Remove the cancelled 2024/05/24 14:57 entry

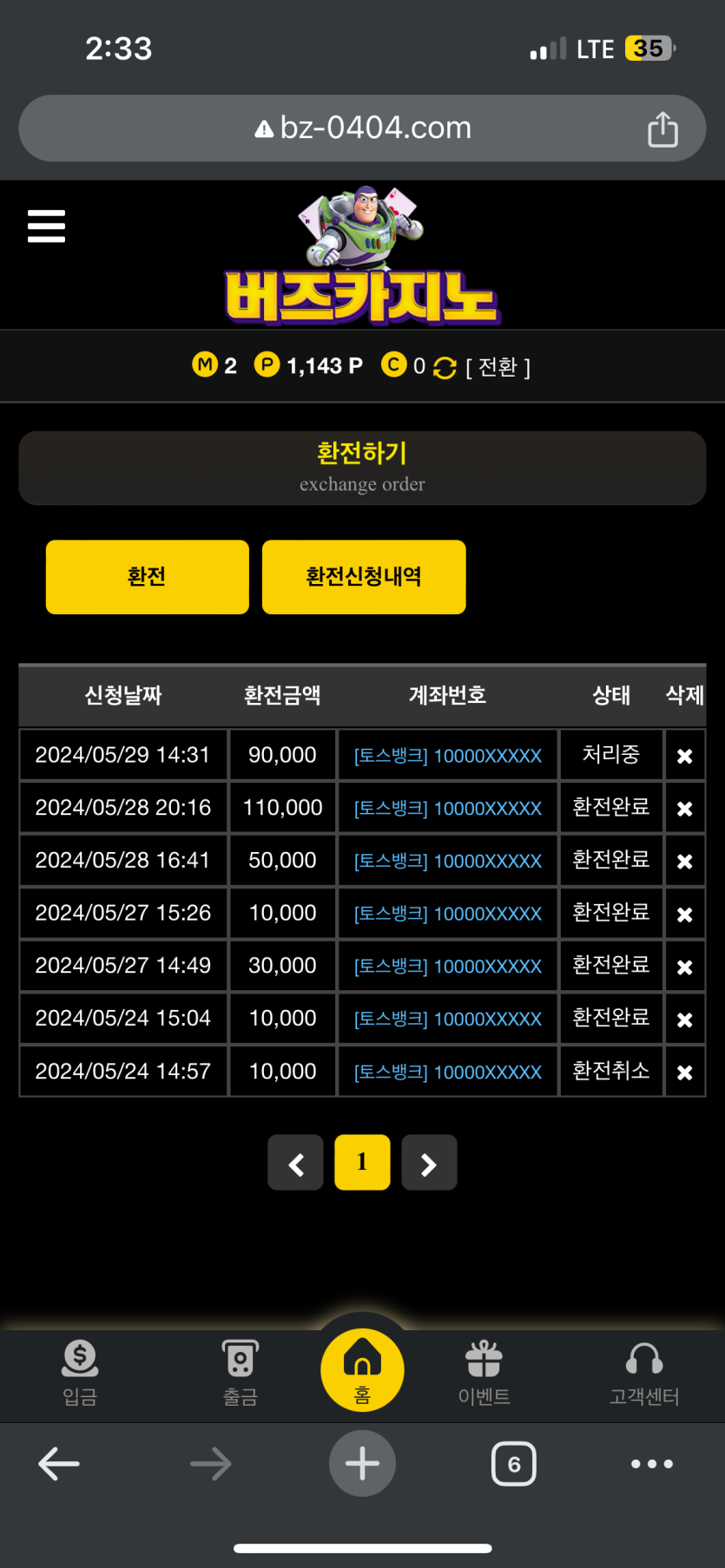click(684, 1073)
